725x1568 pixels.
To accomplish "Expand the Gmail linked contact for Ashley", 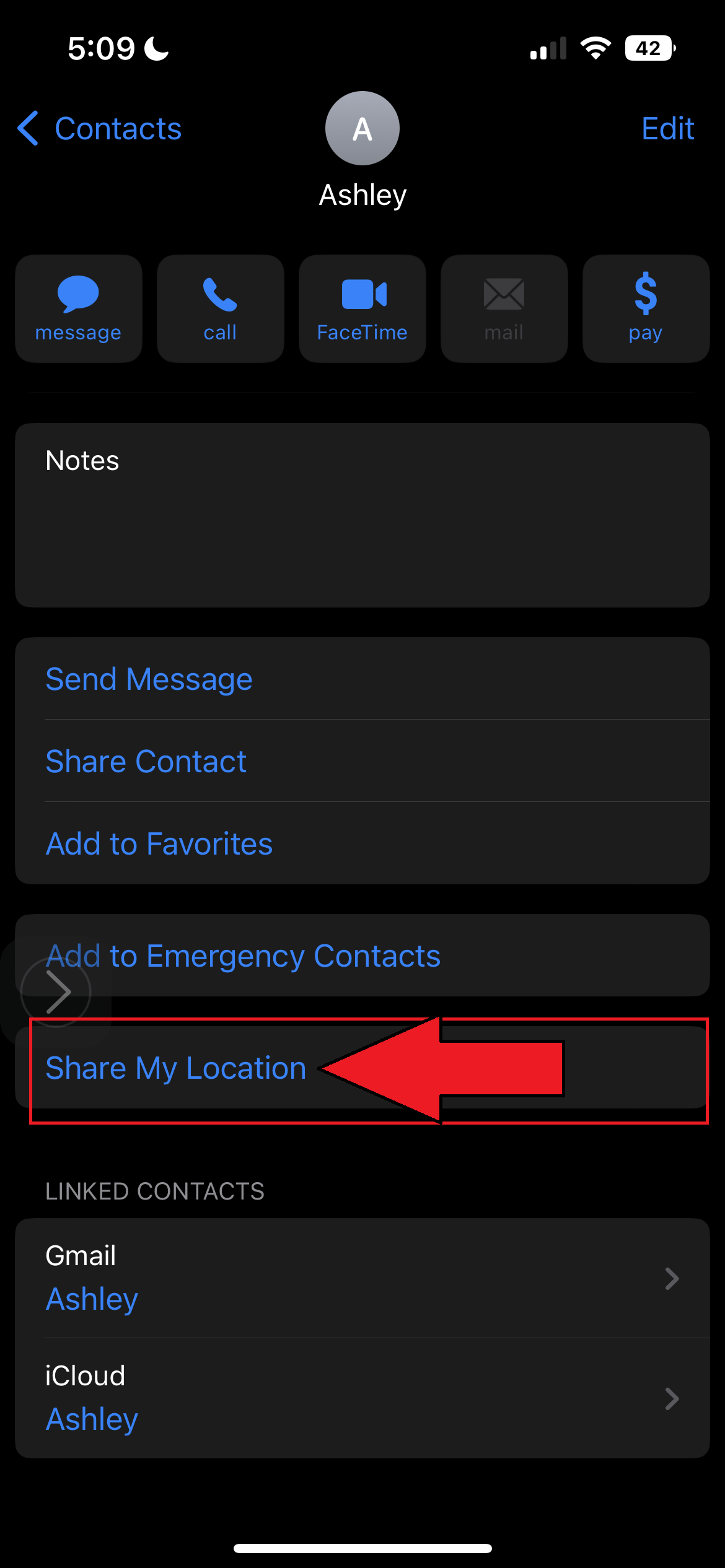I will [362, 1278].
